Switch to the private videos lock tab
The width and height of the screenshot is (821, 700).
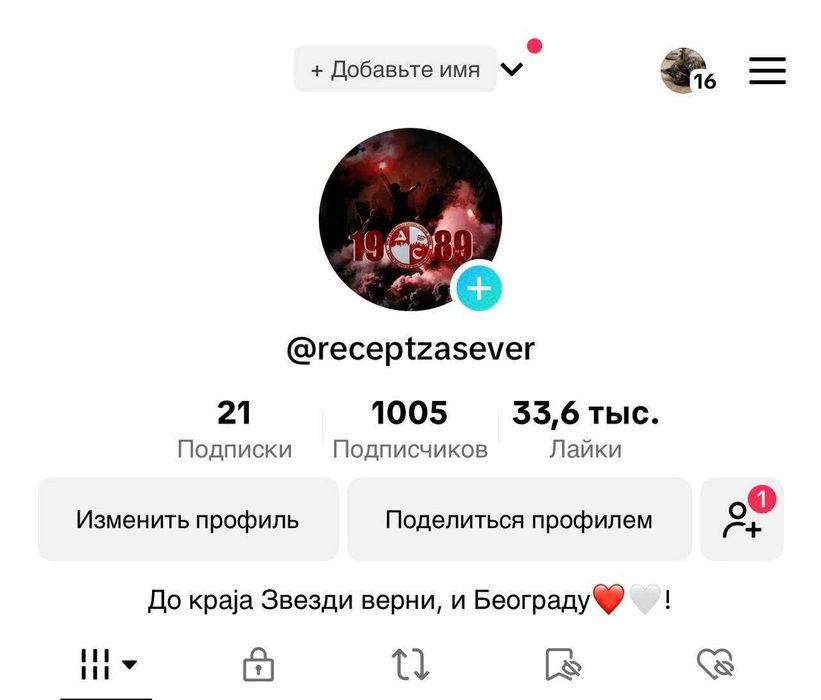coord(259,665)
